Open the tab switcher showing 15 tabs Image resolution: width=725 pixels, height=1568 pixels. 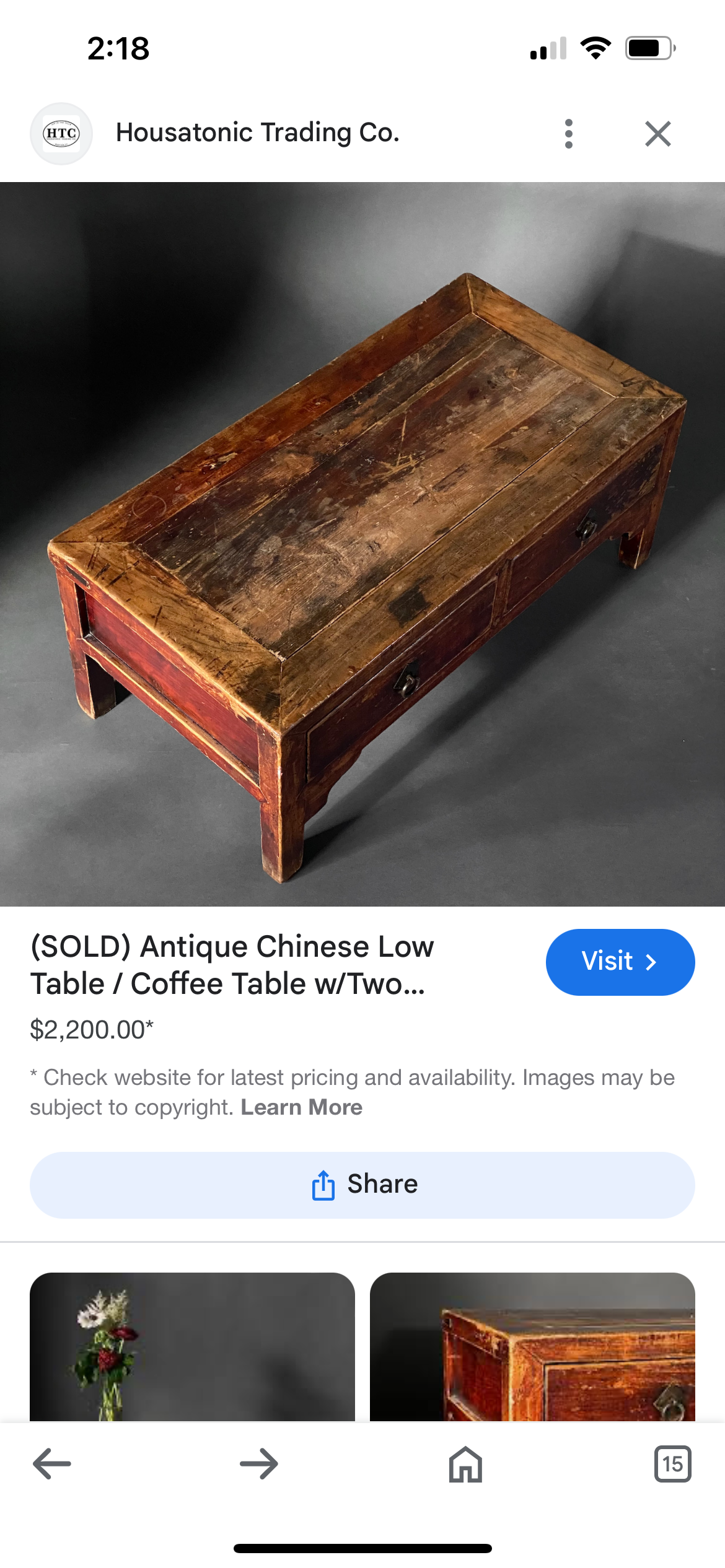click(x=672, y=1464)
